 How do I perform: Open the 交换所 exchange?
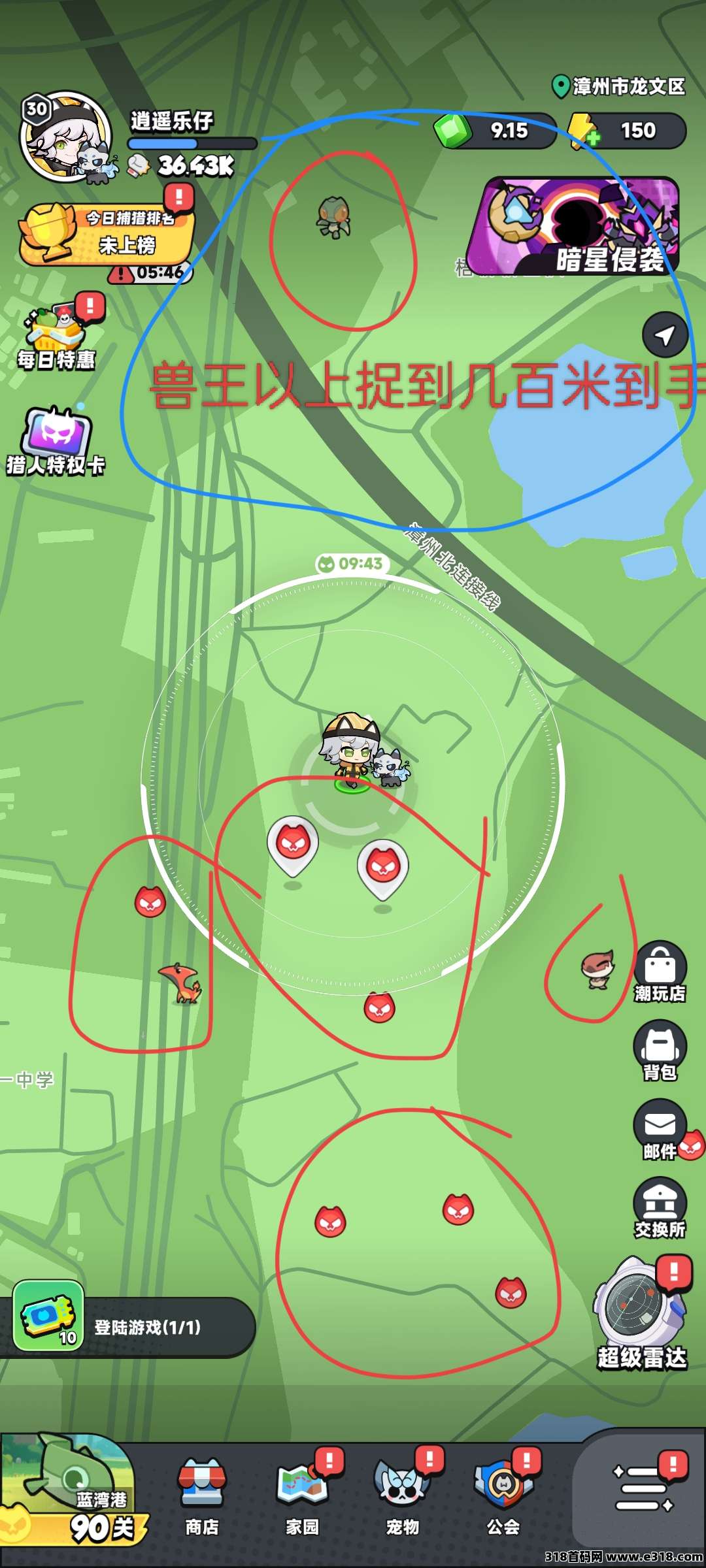coord(660,1206)
